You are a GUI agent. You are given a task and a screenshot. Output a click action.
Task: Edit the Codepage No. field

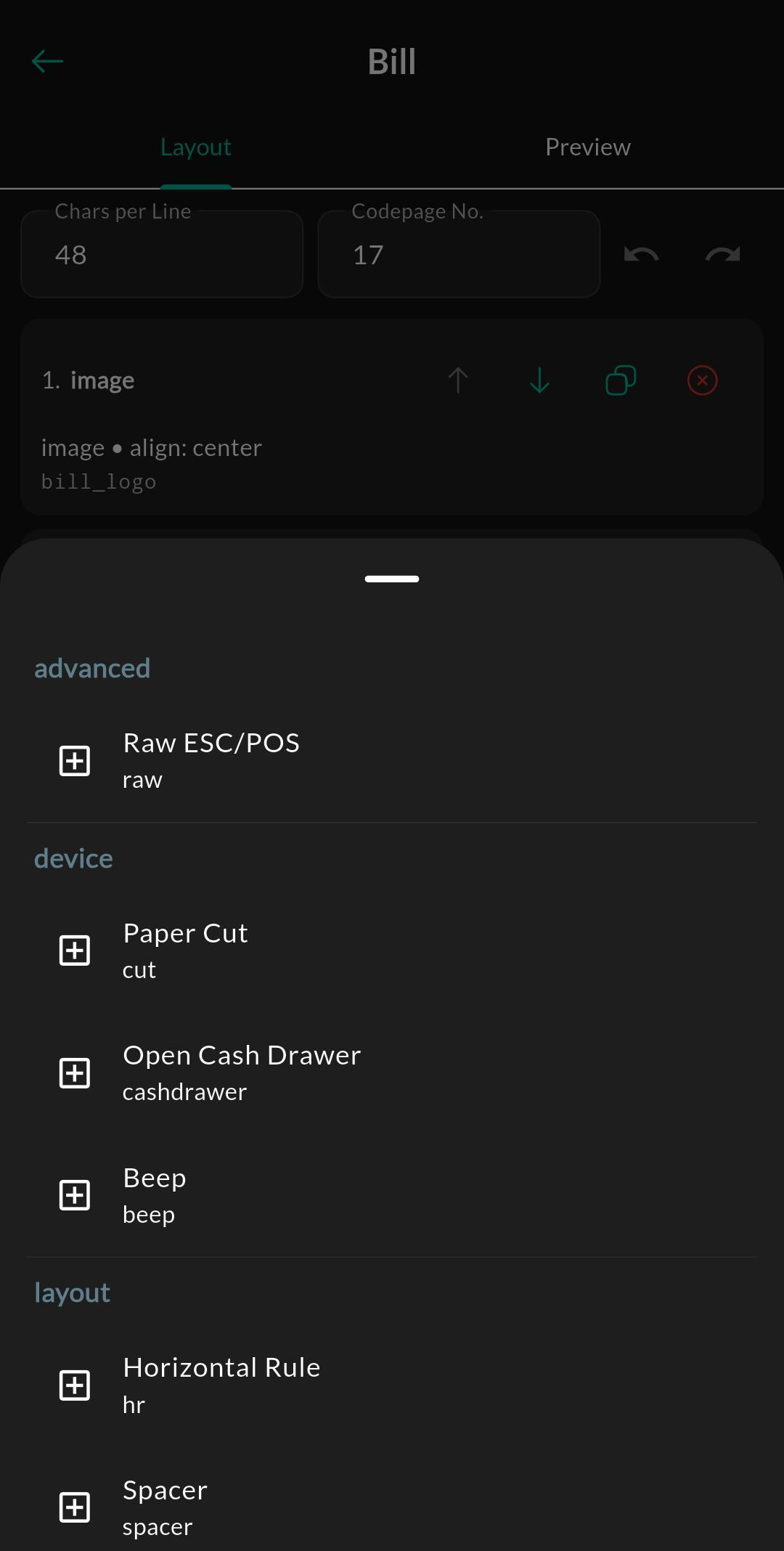coord(459,254)
